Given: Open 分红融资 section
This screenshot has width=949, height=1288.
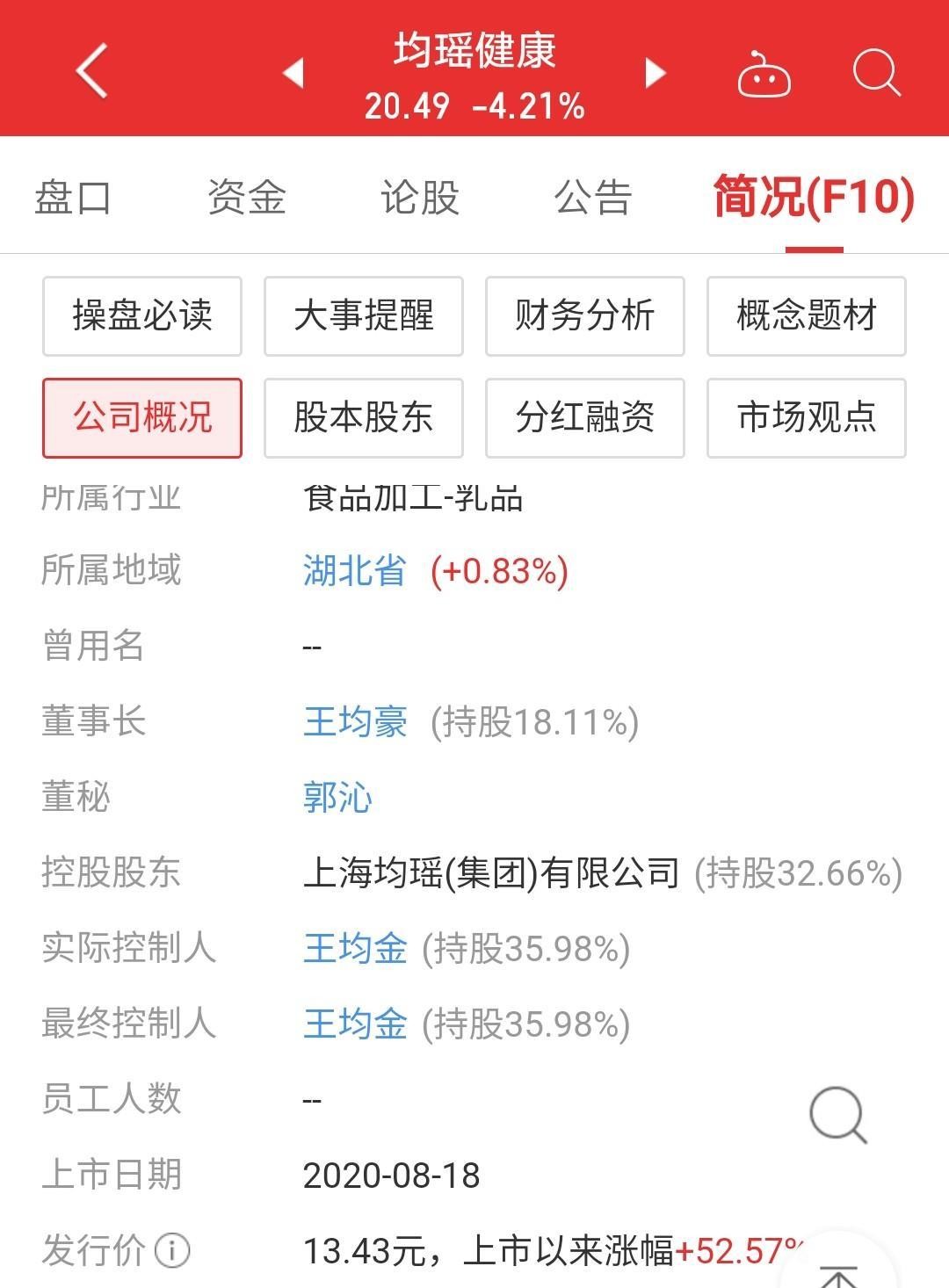Looking at the screenshot, I should 585,418.
